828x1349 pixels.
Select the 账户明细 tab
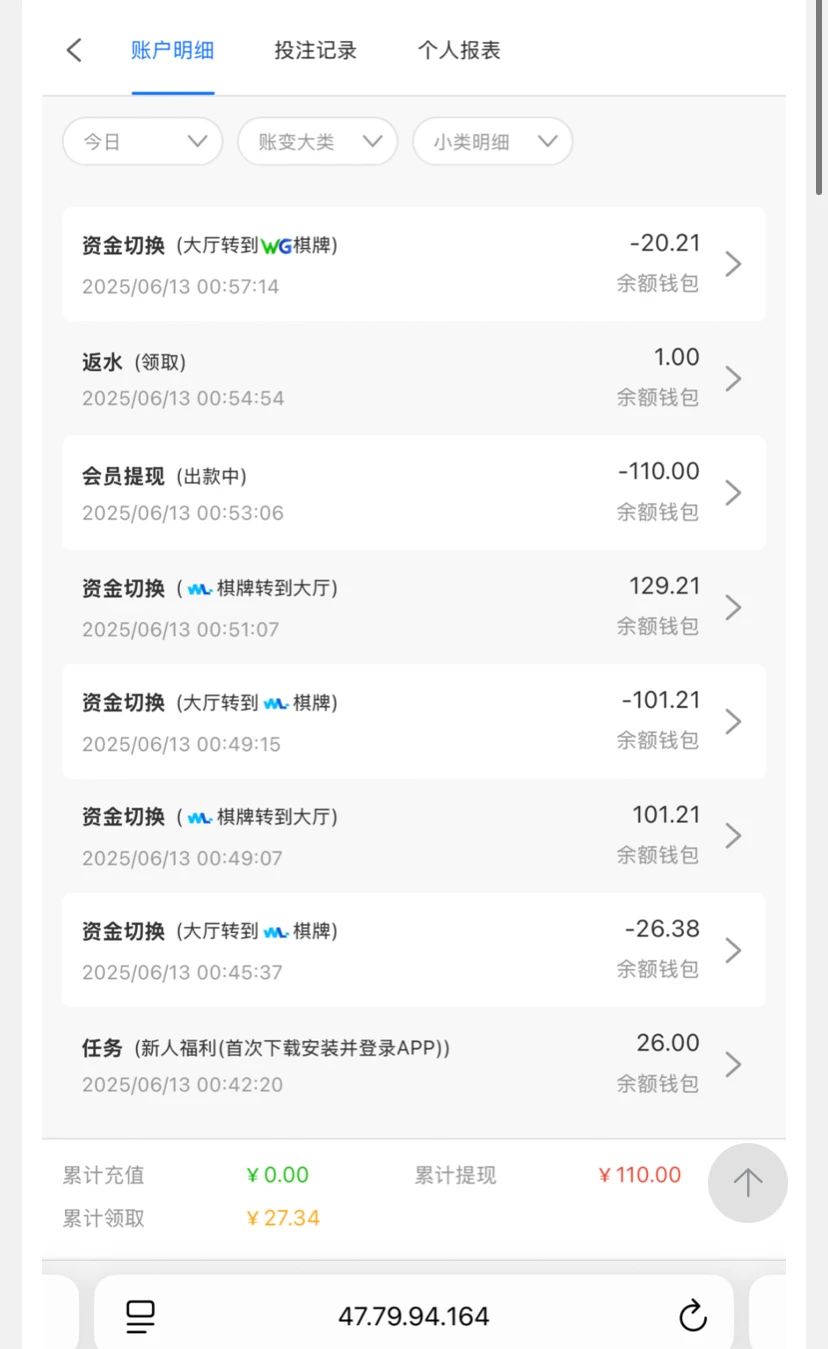click(x=172, y=50)
